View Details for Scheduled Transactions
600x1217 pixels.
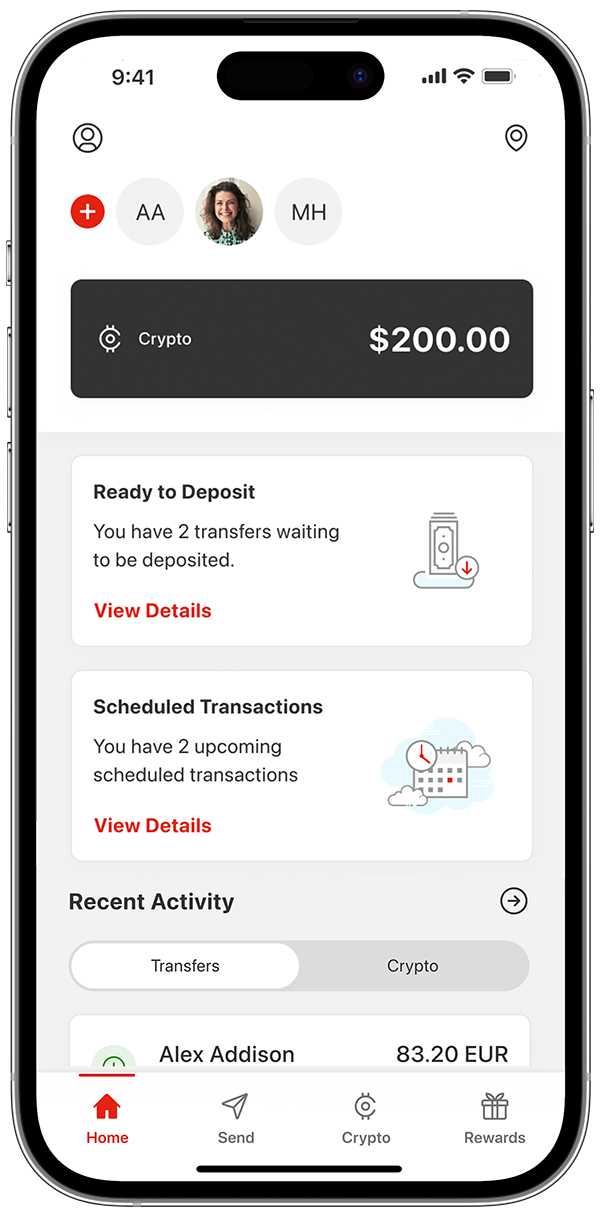pyautogui.click(x=153, y=826)
